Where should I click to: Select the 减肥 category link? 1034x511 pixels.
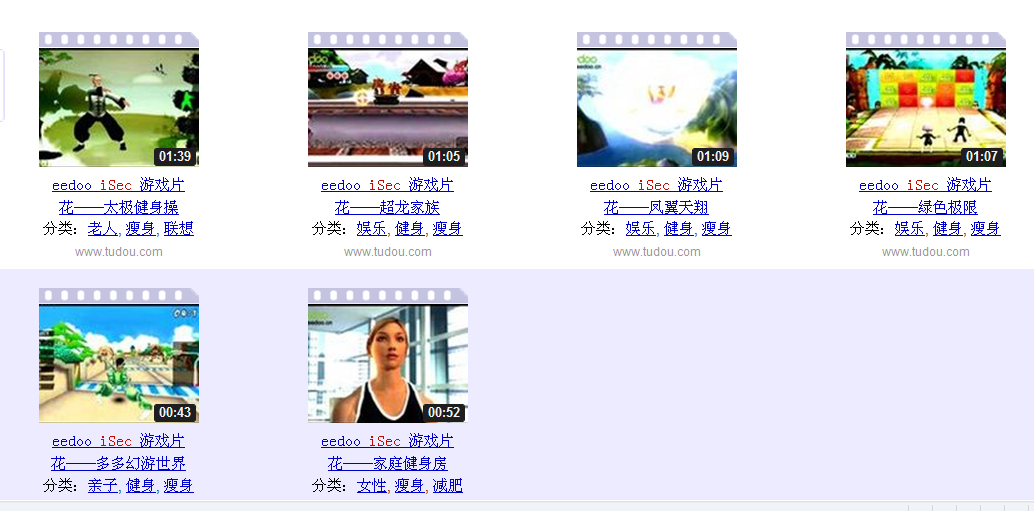pos(448,486)
